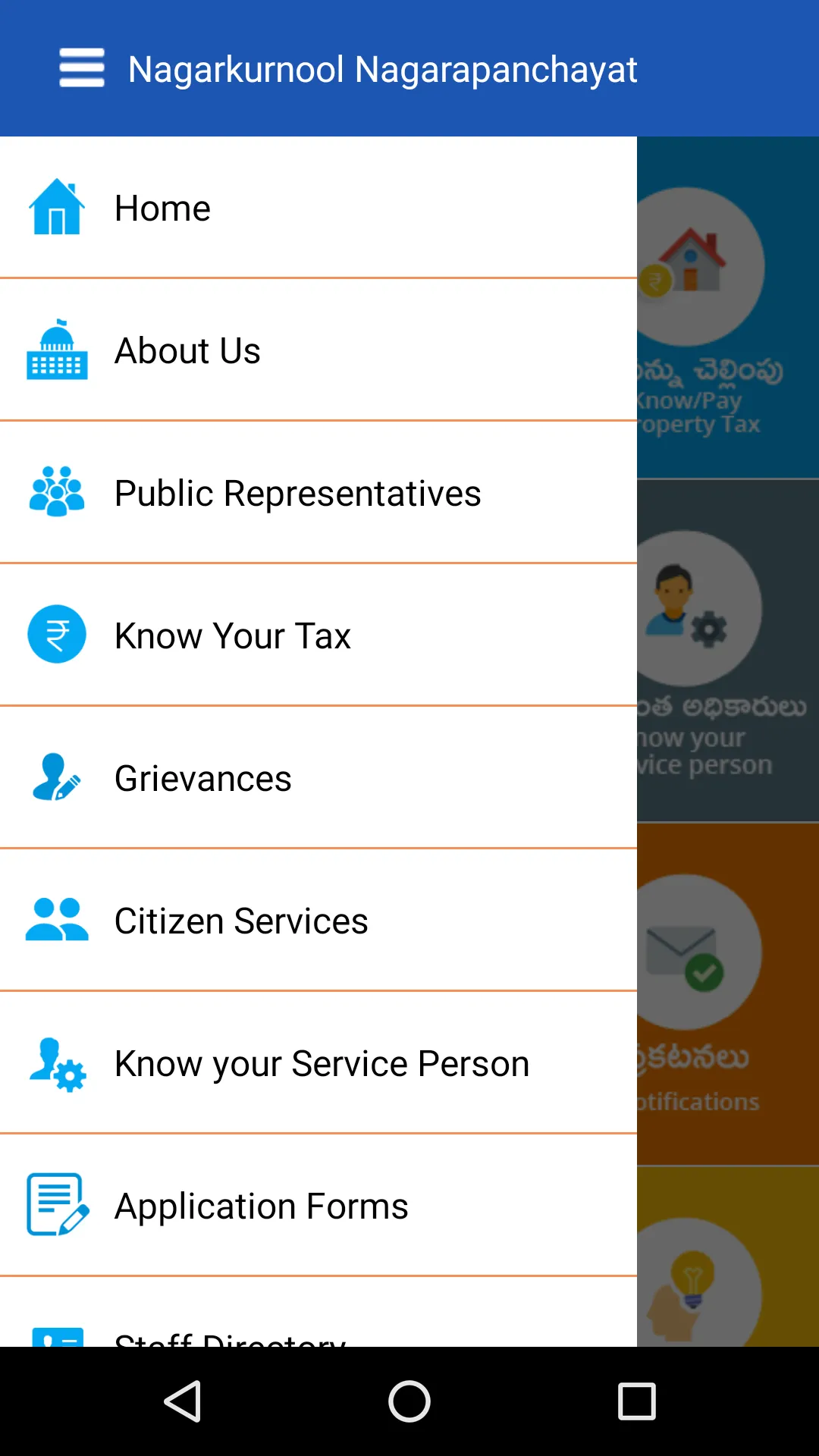
Task: Tap the hamburger menu icon
Action: click(82, 68)
